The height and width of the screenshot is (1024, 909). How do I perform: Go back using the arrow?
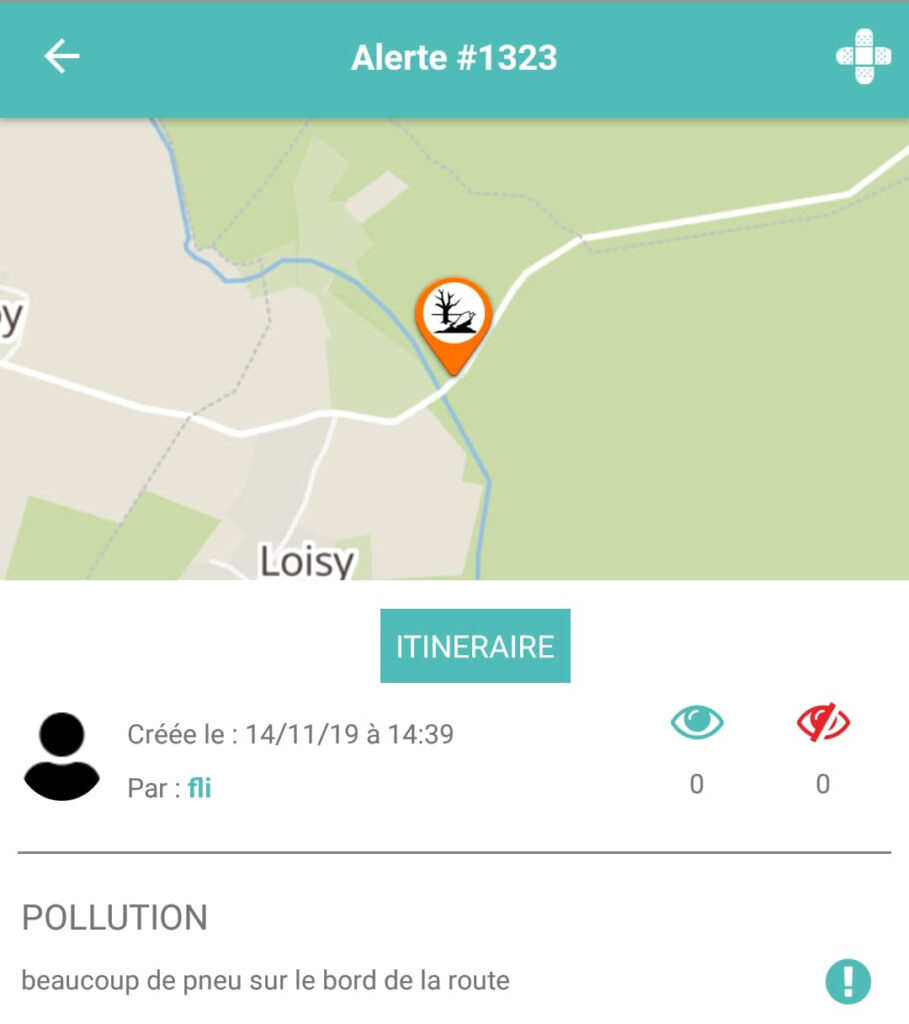[x=62, y=57]
